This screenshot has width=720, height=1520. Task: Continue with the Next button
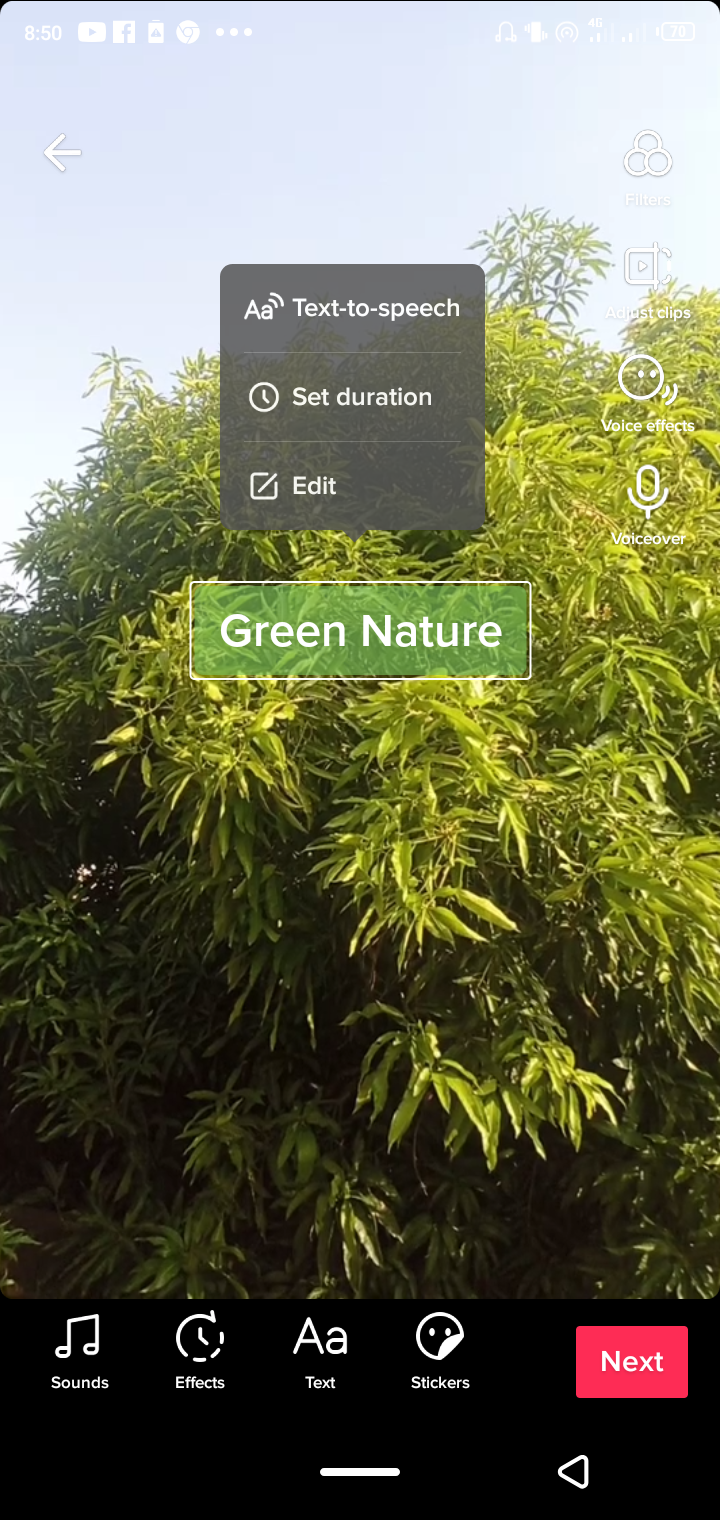tap(631, 1361)
